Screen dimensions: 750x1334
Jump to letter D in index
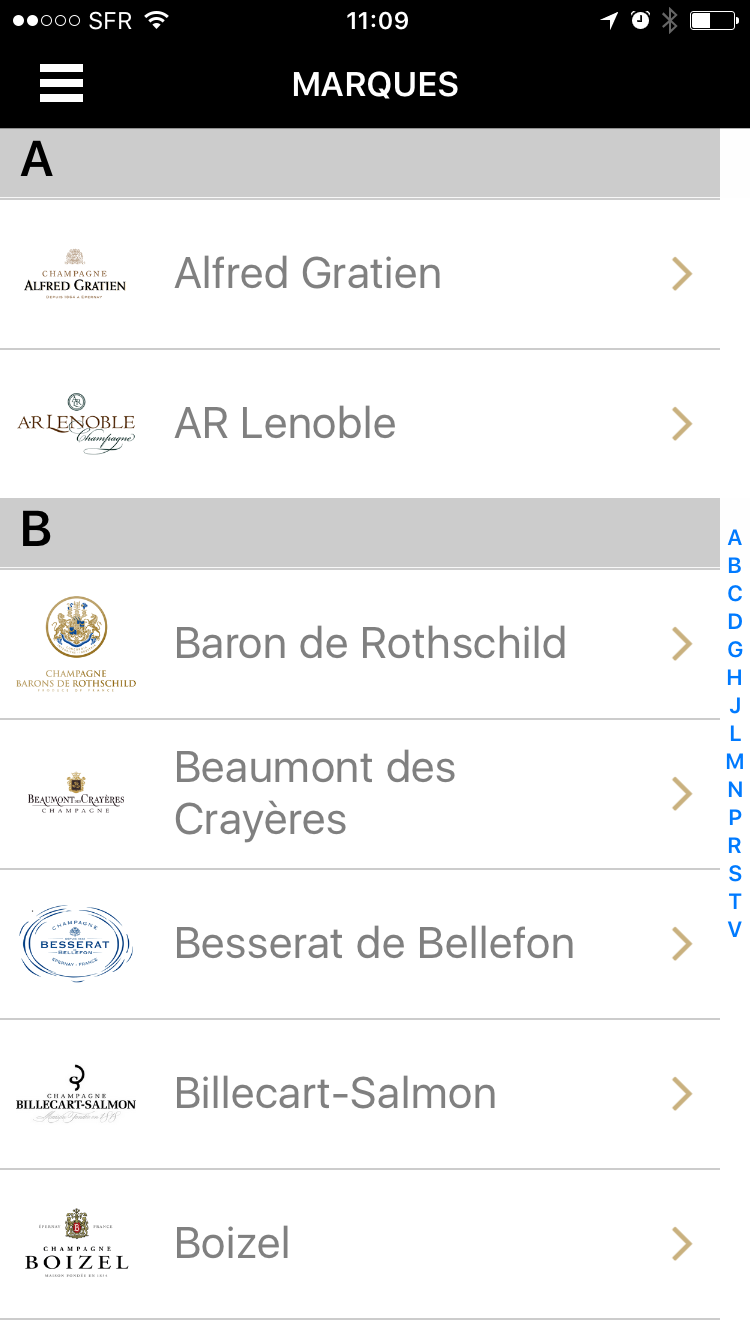coord(735,621)
